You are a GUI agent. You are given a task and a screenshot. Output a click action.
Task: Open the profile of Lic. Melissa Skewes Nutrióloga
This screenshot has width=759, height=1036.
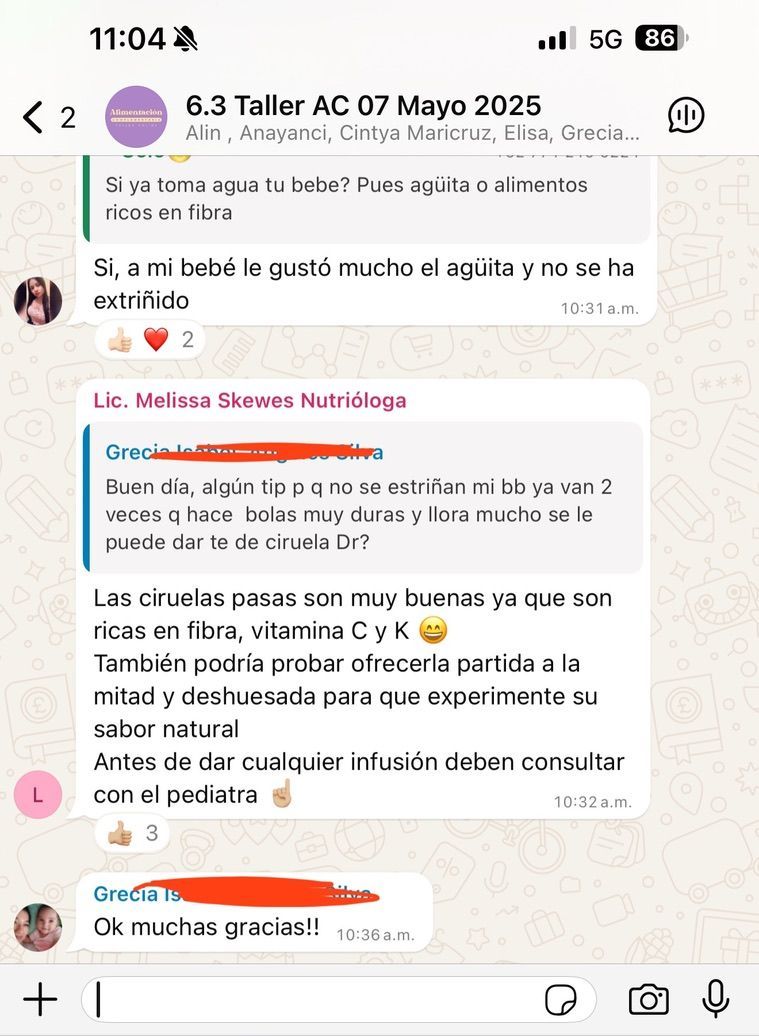(250, 401)
